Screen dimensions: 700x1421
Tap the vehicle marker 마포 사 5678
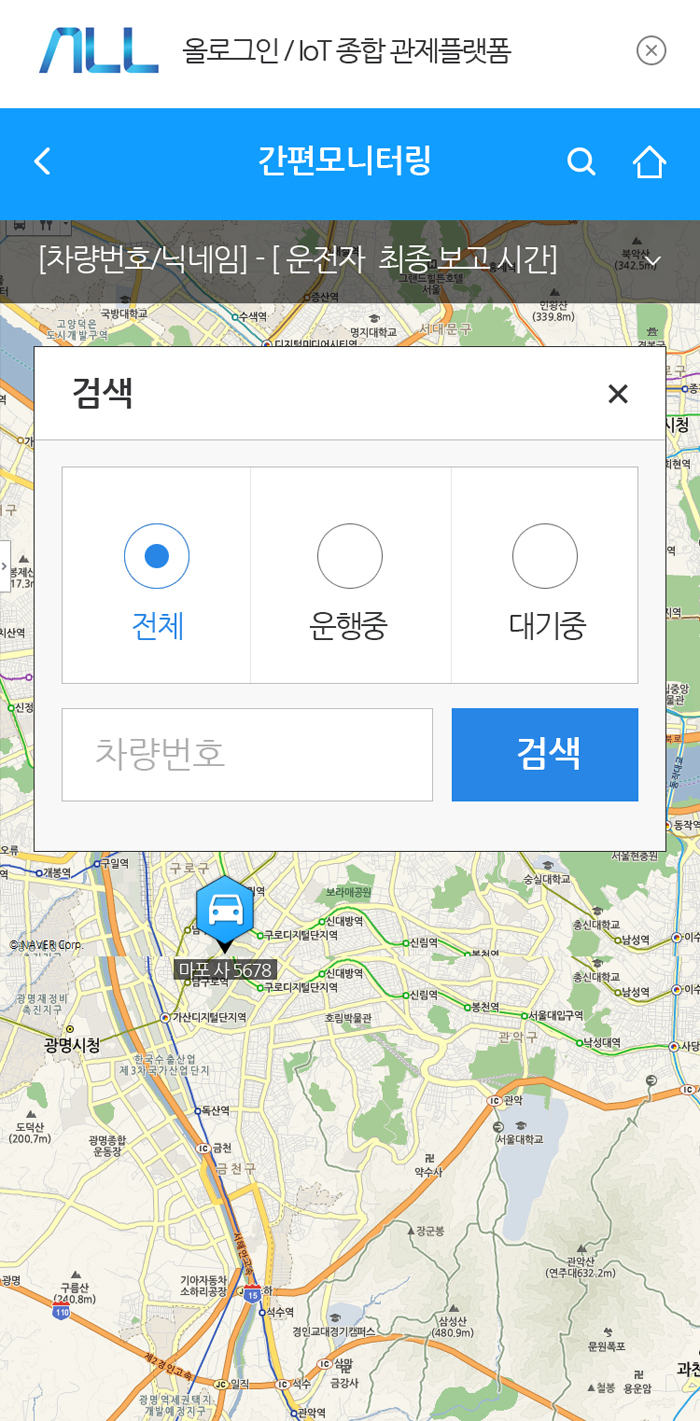(225, 912)
